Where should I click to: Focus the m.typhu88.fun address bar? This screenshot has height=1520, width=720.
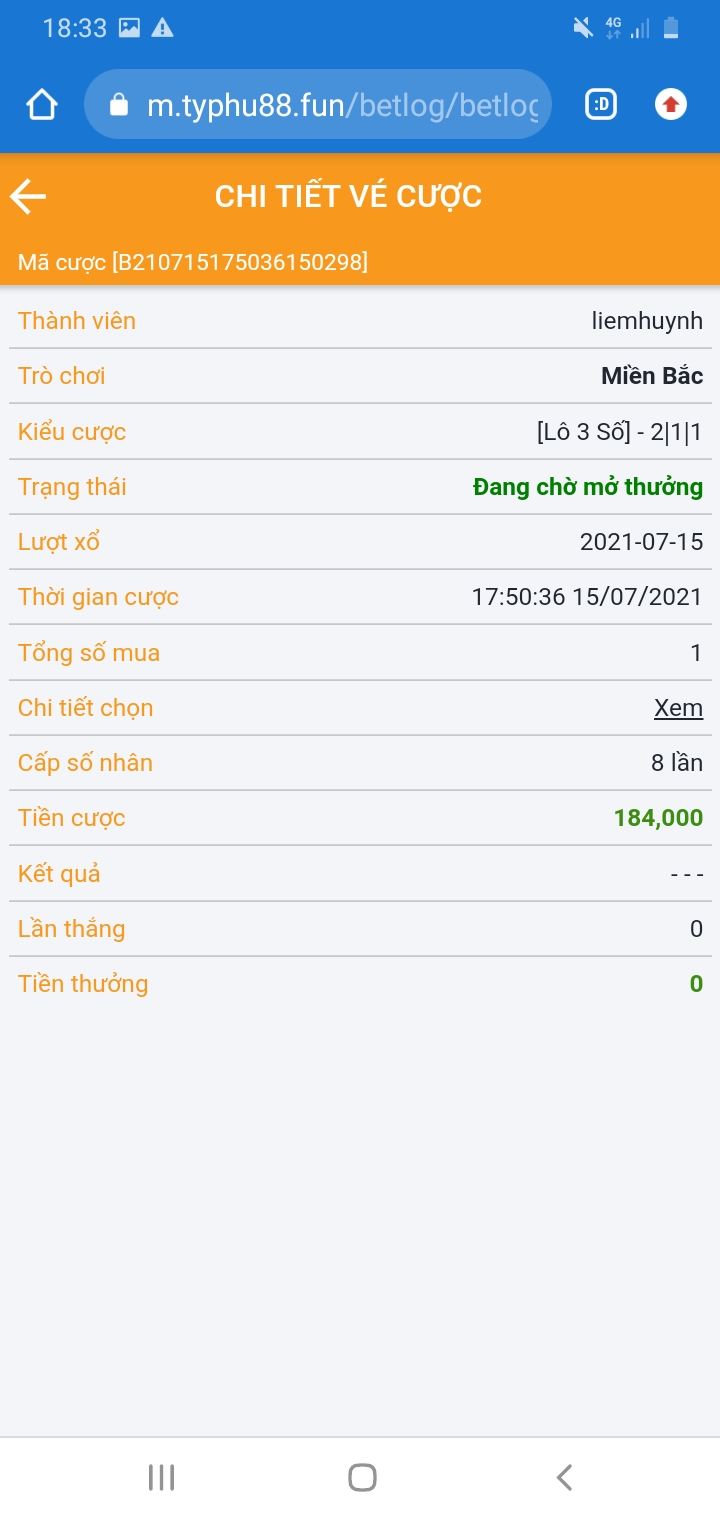318,105
